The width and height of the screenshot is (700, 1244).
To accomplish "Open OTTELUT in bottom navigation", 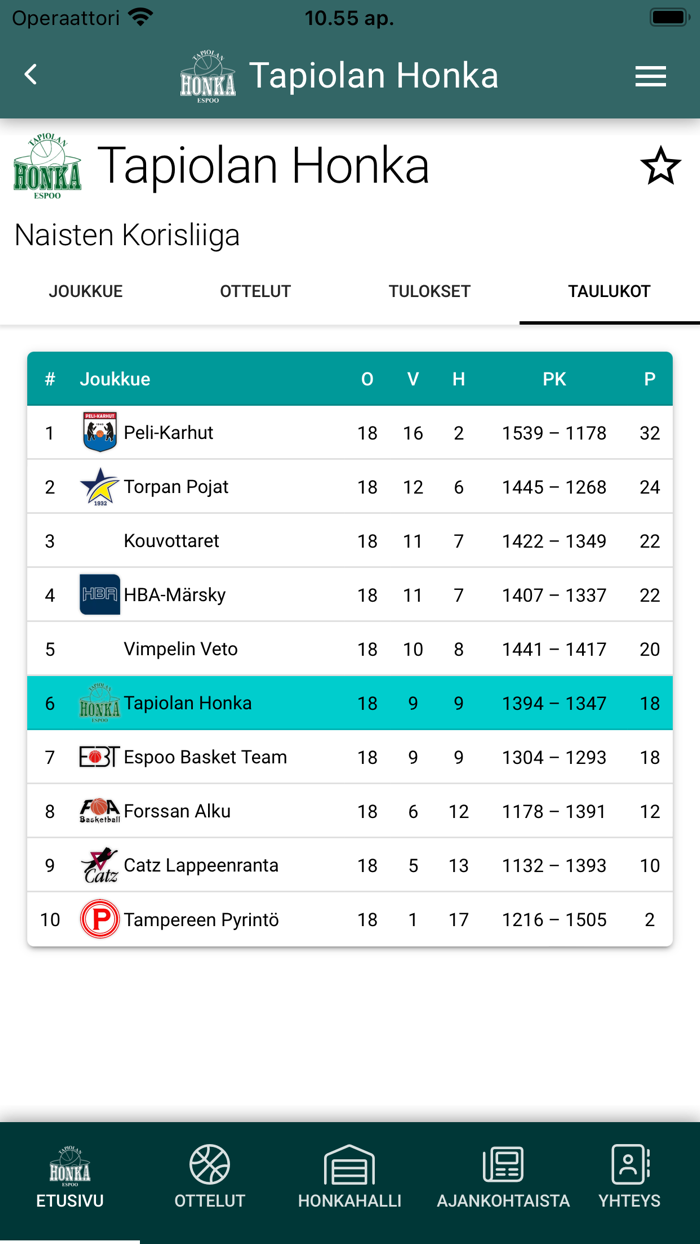I will point(210,1180).
